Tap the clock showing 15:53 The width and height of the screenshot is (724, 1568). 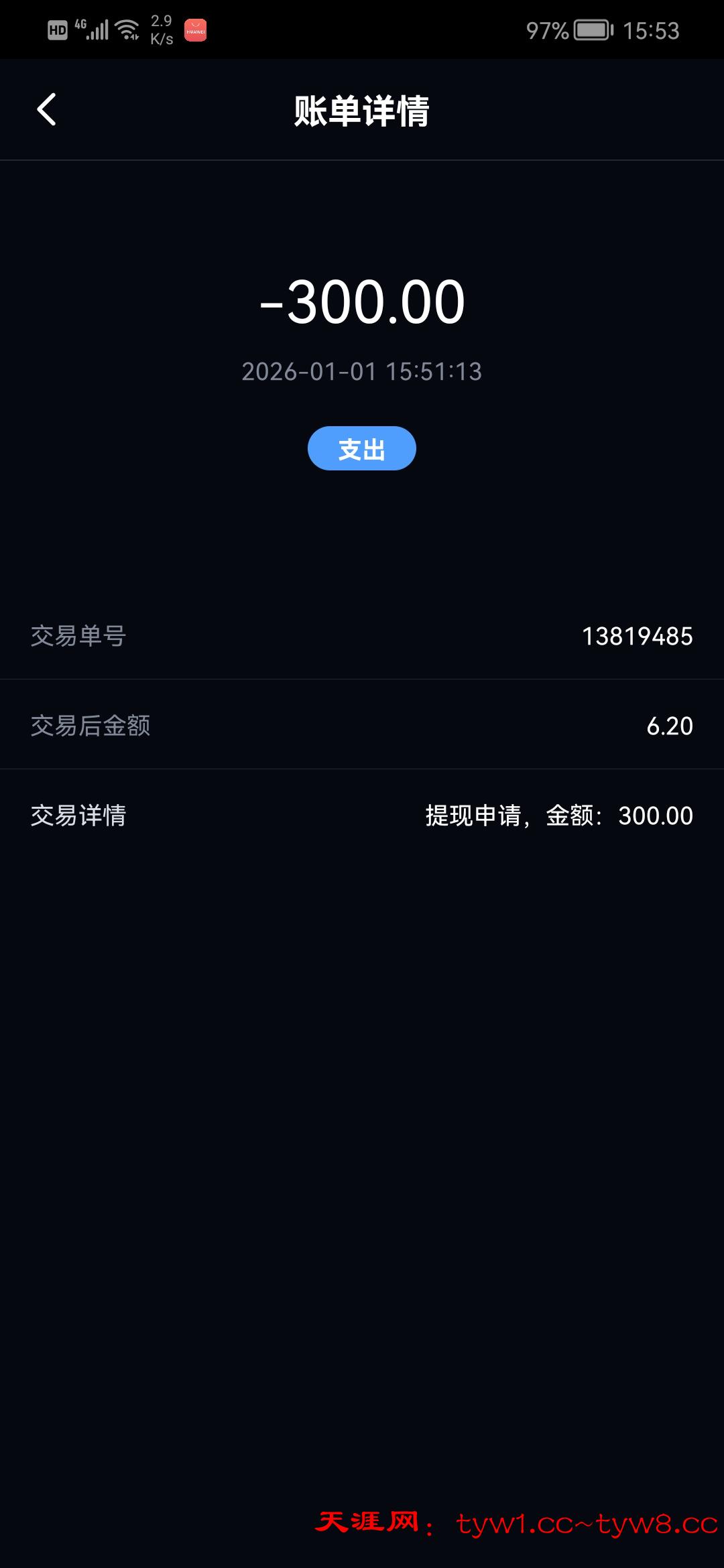pos(652,29)
